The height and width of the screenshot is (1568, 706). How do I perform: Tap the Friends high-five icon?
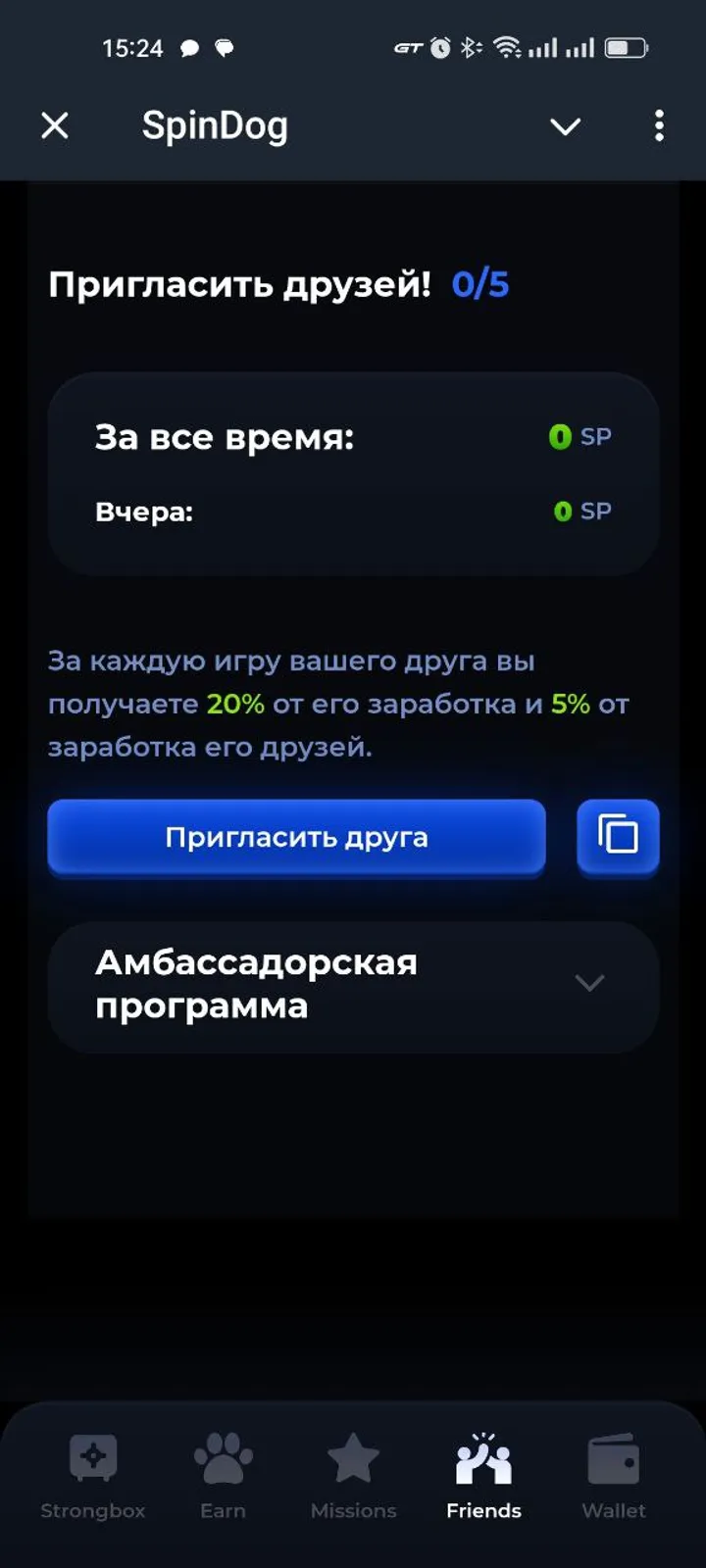[482, 1458]
